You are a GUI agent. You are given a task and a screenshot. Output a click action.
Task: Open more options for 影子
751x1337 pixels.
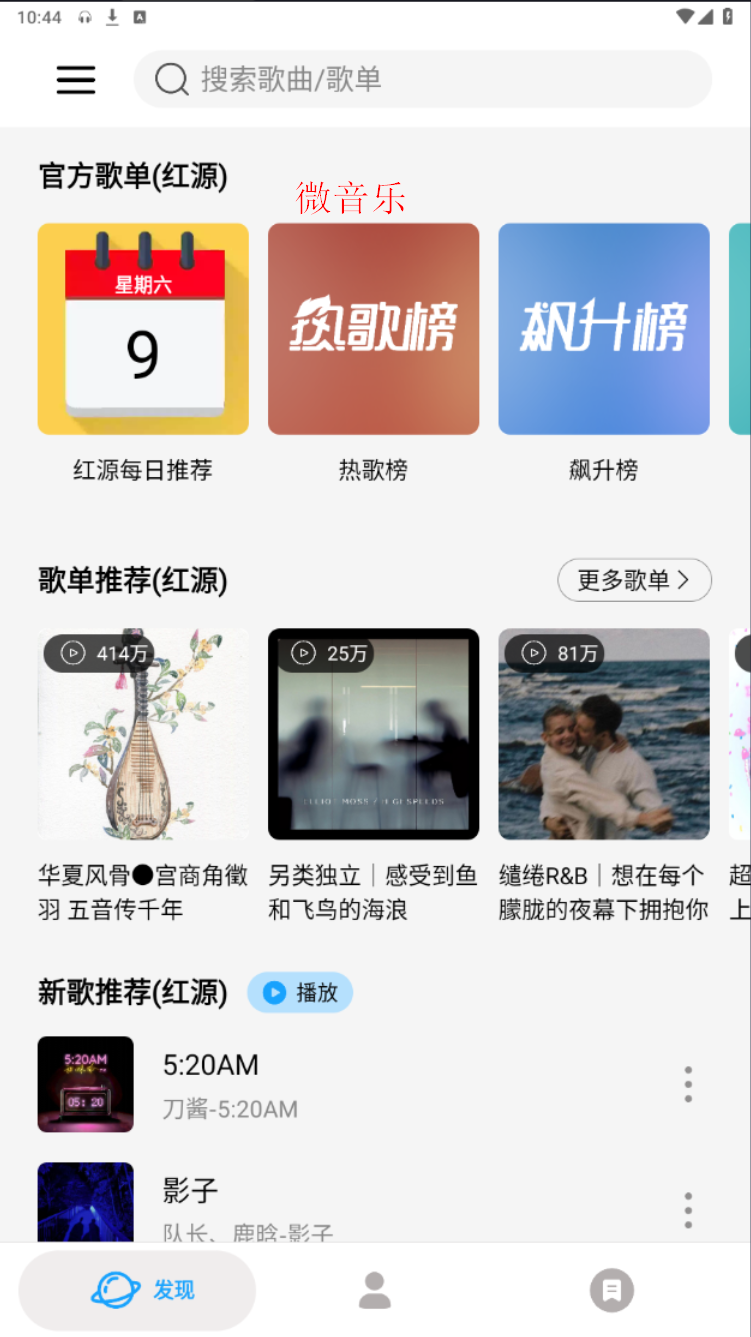point(688,1210)
